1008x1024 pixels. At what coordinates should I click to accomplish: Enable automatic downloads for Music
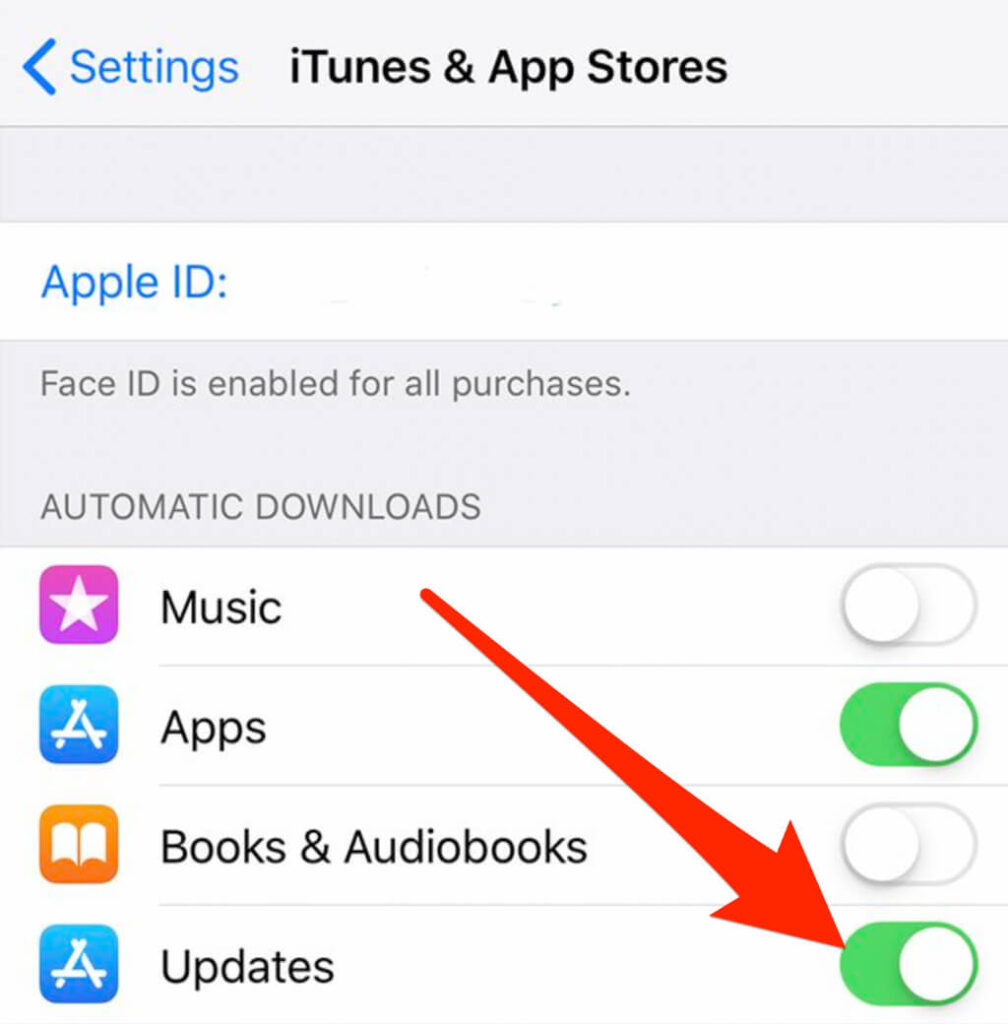[x=907, y=606]
